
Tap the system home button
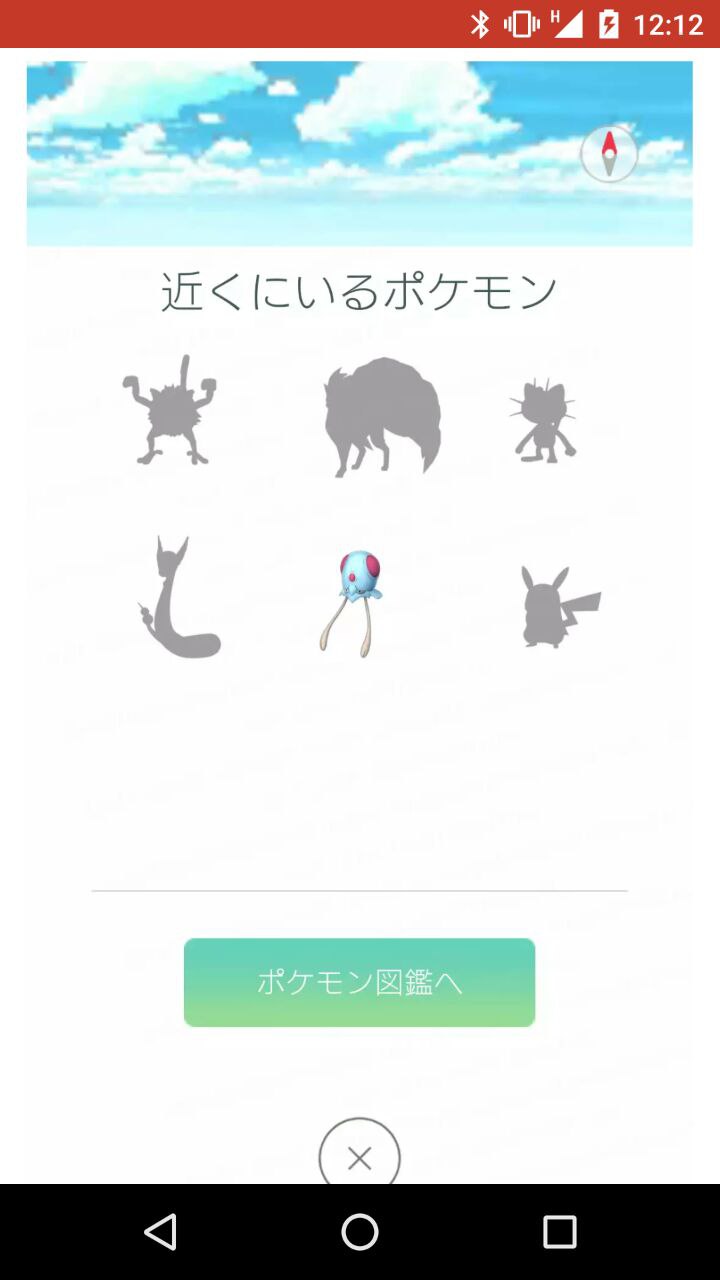coord(360,1232)
